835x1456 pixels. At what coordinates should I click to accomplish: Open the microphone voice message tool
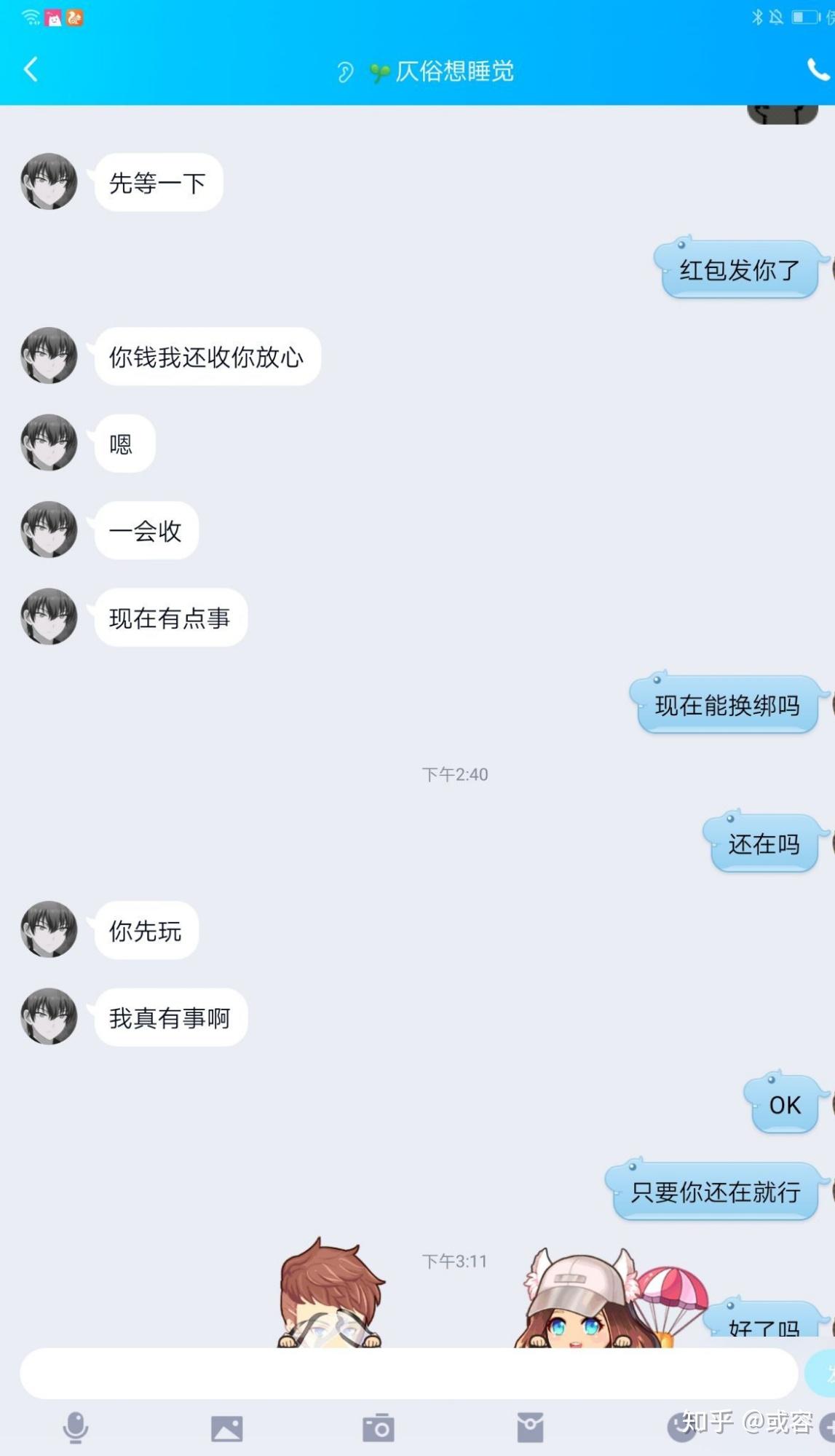coord(76,1428)
